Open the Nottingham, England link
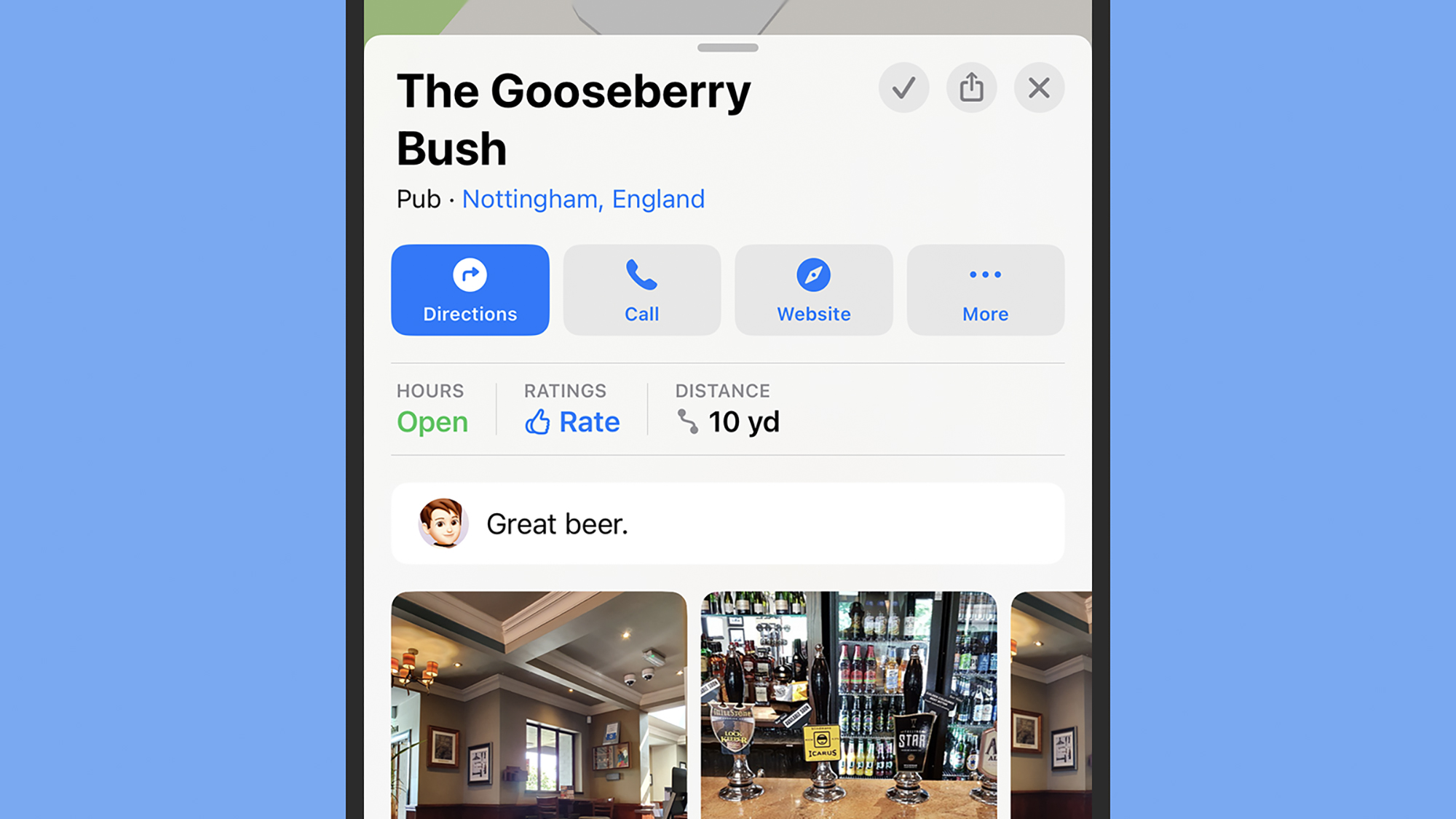 (x=583, y=199)
